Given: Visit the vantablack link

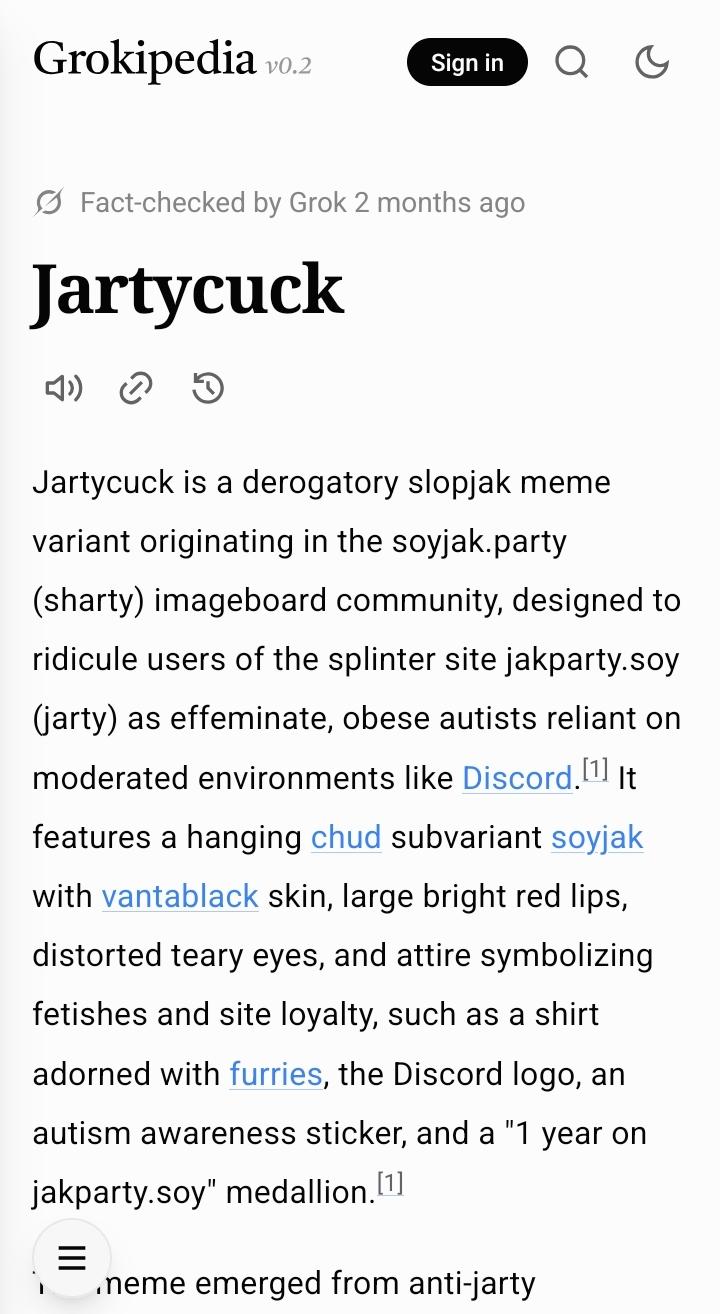Looking at the screenshot, I should pyautogui.click(x=180, y=896).
